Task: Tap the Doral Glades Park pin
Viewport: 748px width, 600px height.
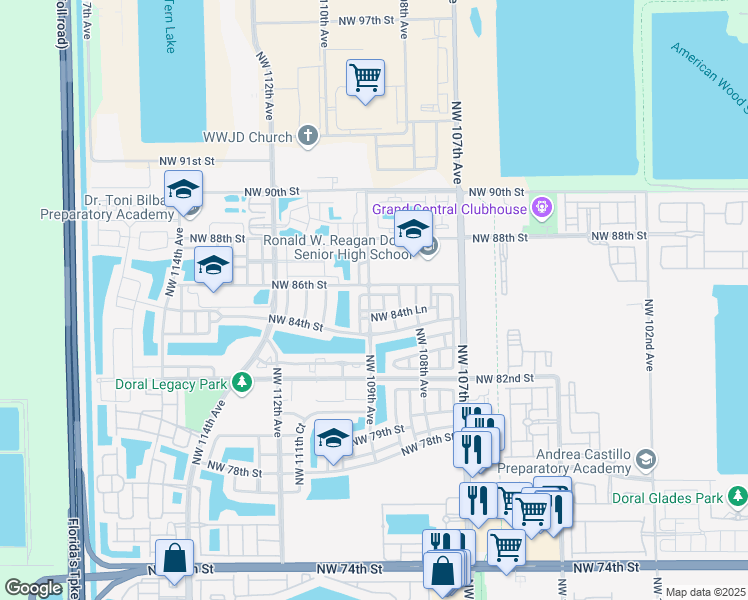Action: [x=738, y=496]
